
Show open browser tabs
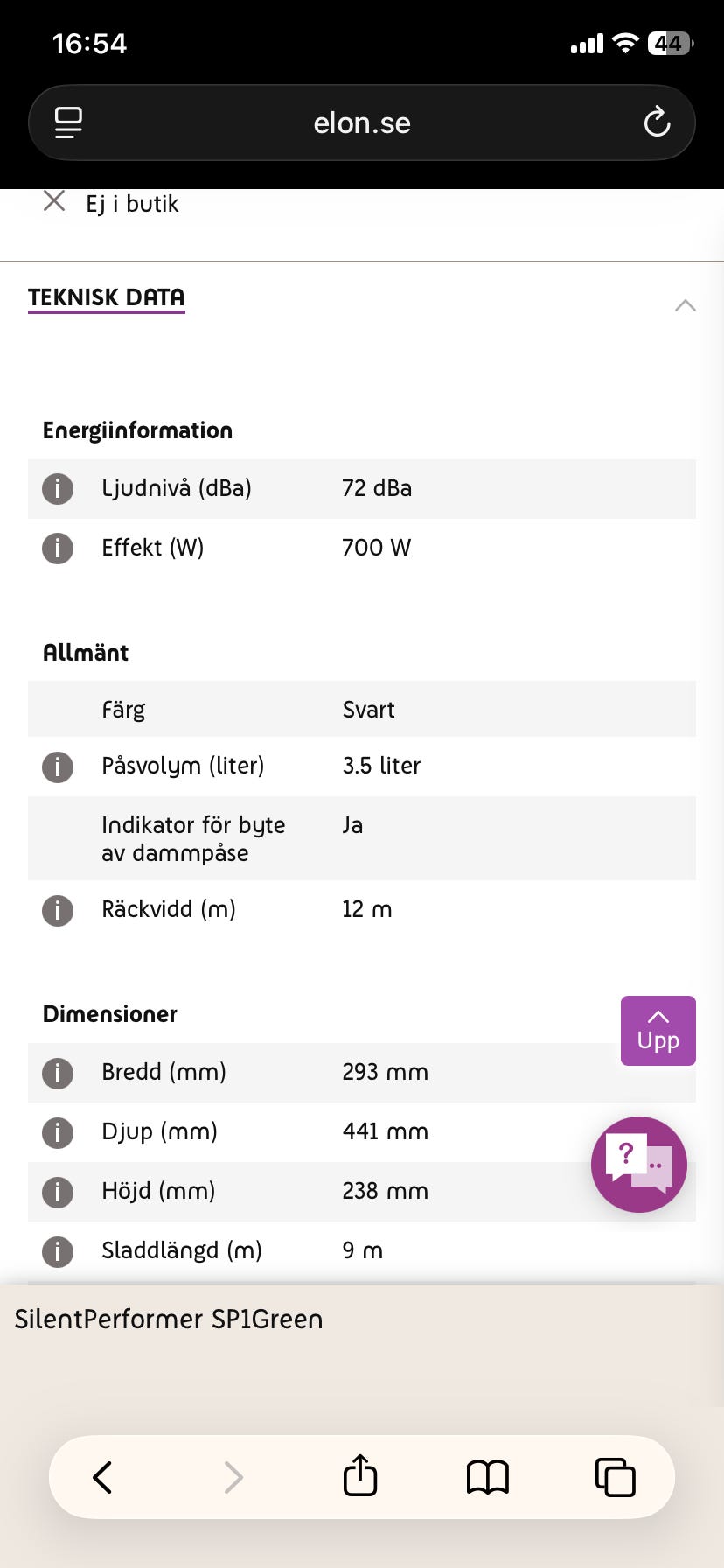coord(615,1477)
